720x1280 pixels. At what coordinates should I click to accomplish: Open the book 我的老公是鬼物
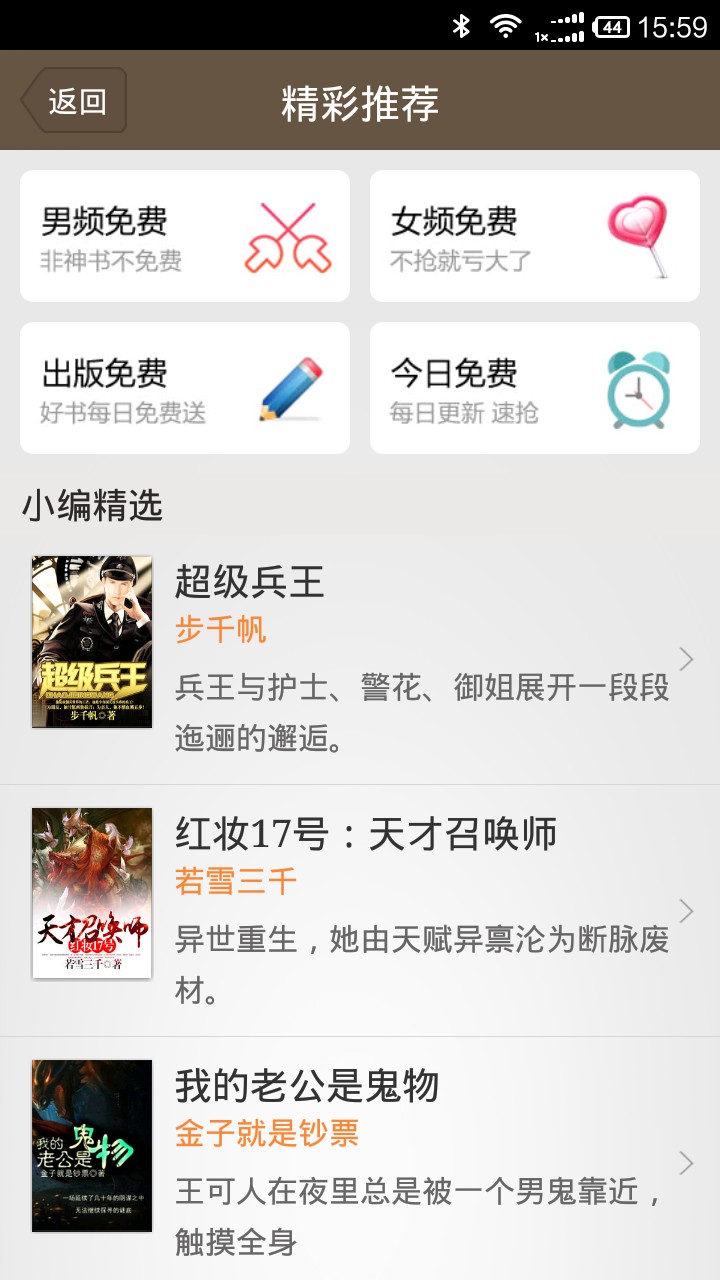pos(360,1160)
